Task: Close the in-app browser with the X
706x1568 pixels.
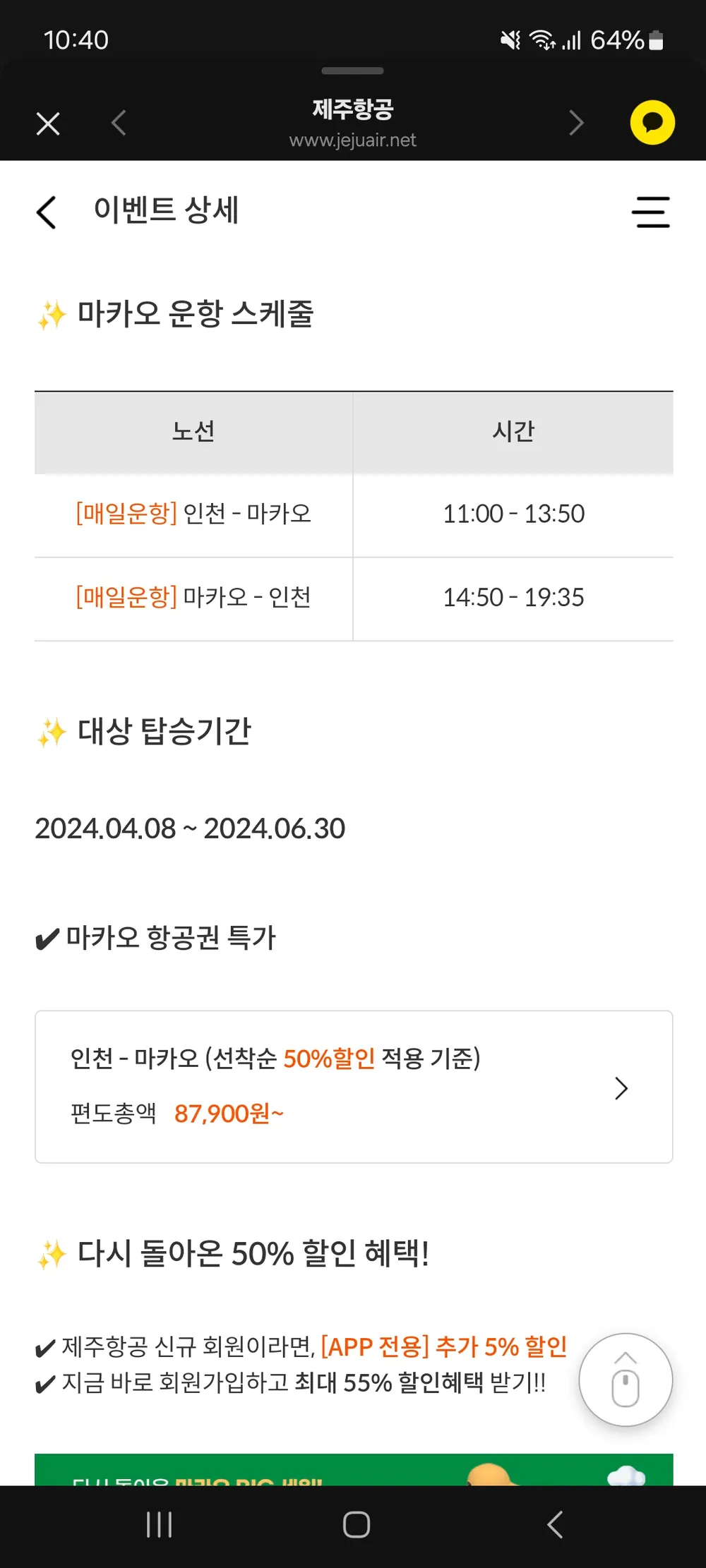Action: pyautogui.click(x=48, y=123)
